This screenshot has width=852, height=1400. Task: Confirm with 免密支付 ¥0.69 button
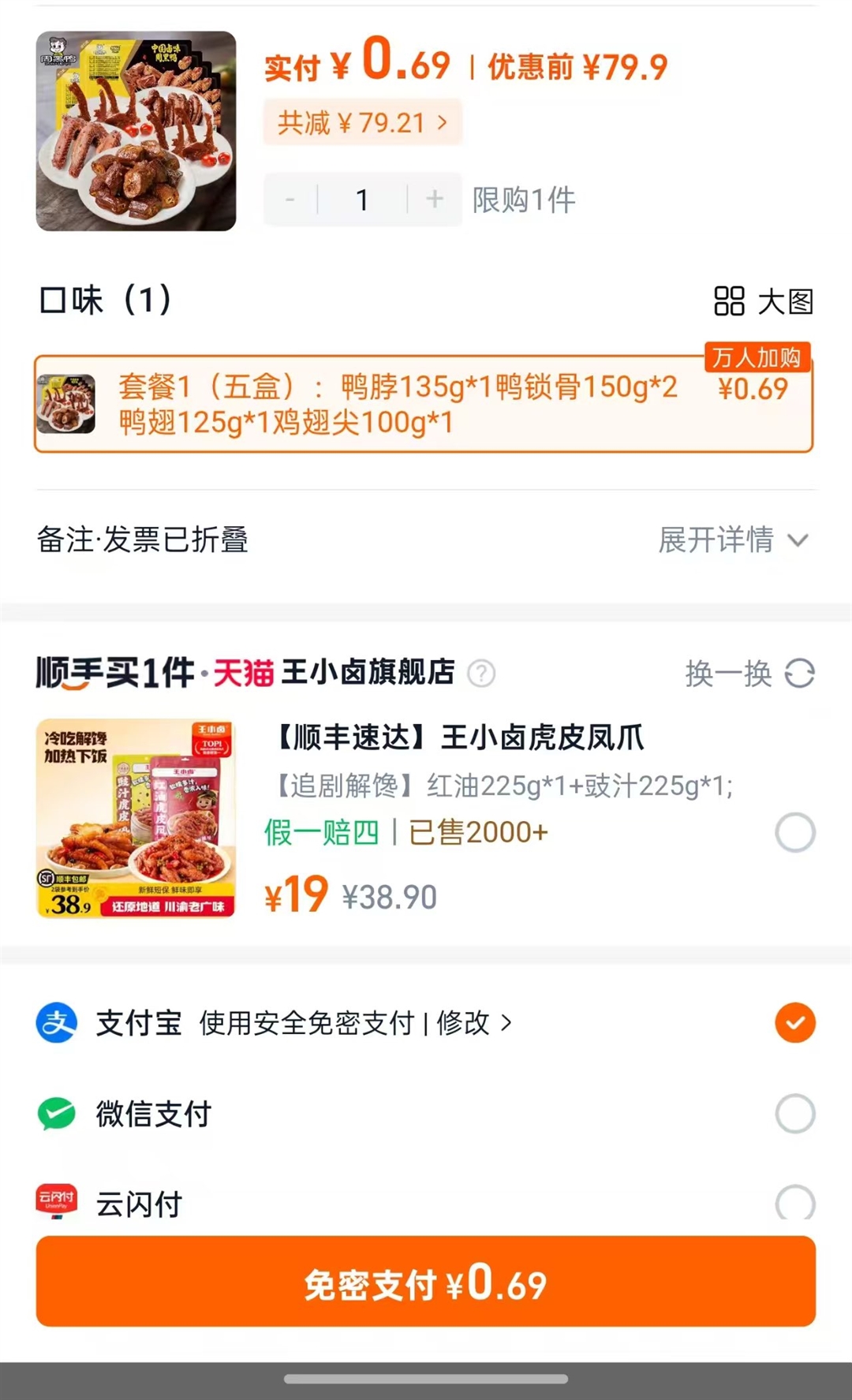click(426, 1282)
